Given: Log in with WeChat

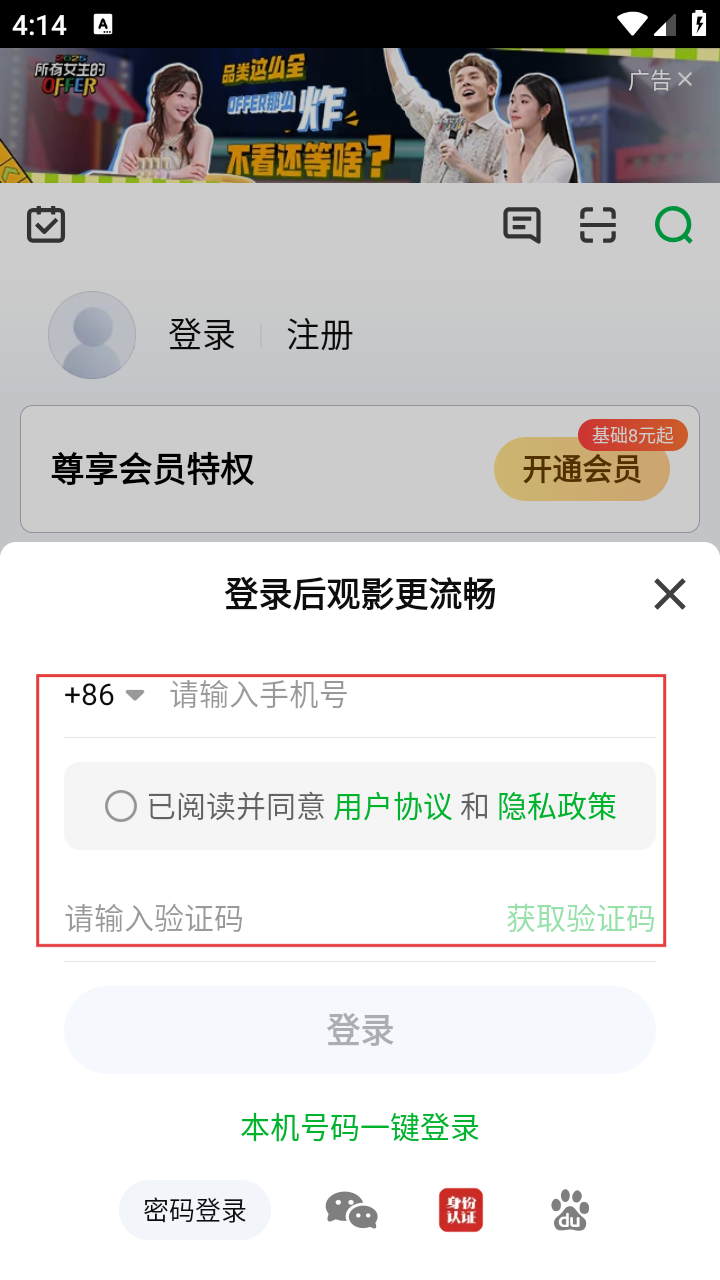Looking at the screenshot, I should point(351,1211).
